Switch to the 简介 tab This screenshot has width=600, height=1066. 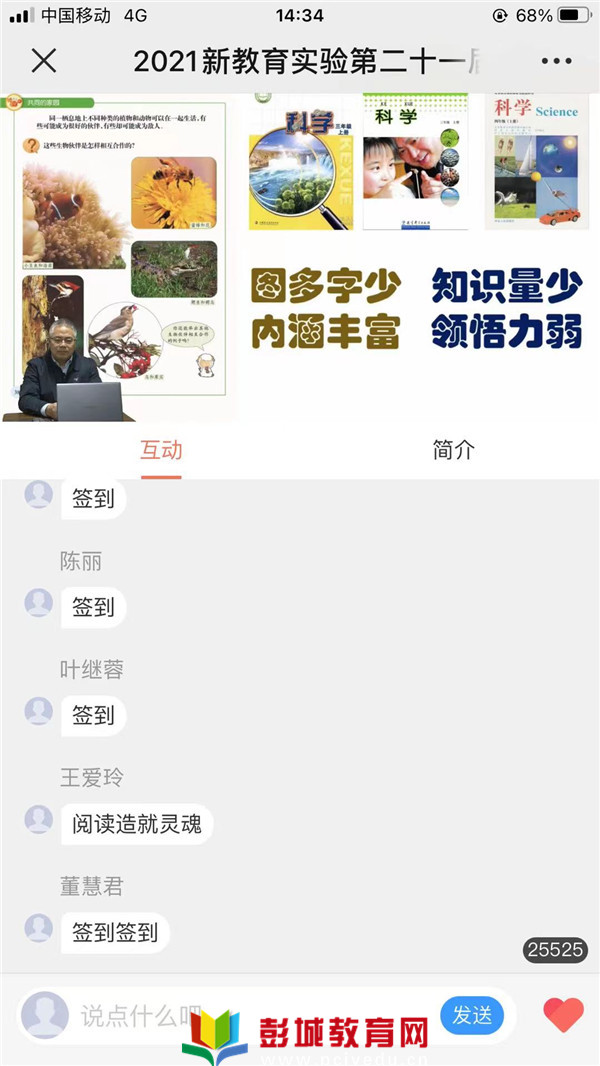click(x=453, y=450)
